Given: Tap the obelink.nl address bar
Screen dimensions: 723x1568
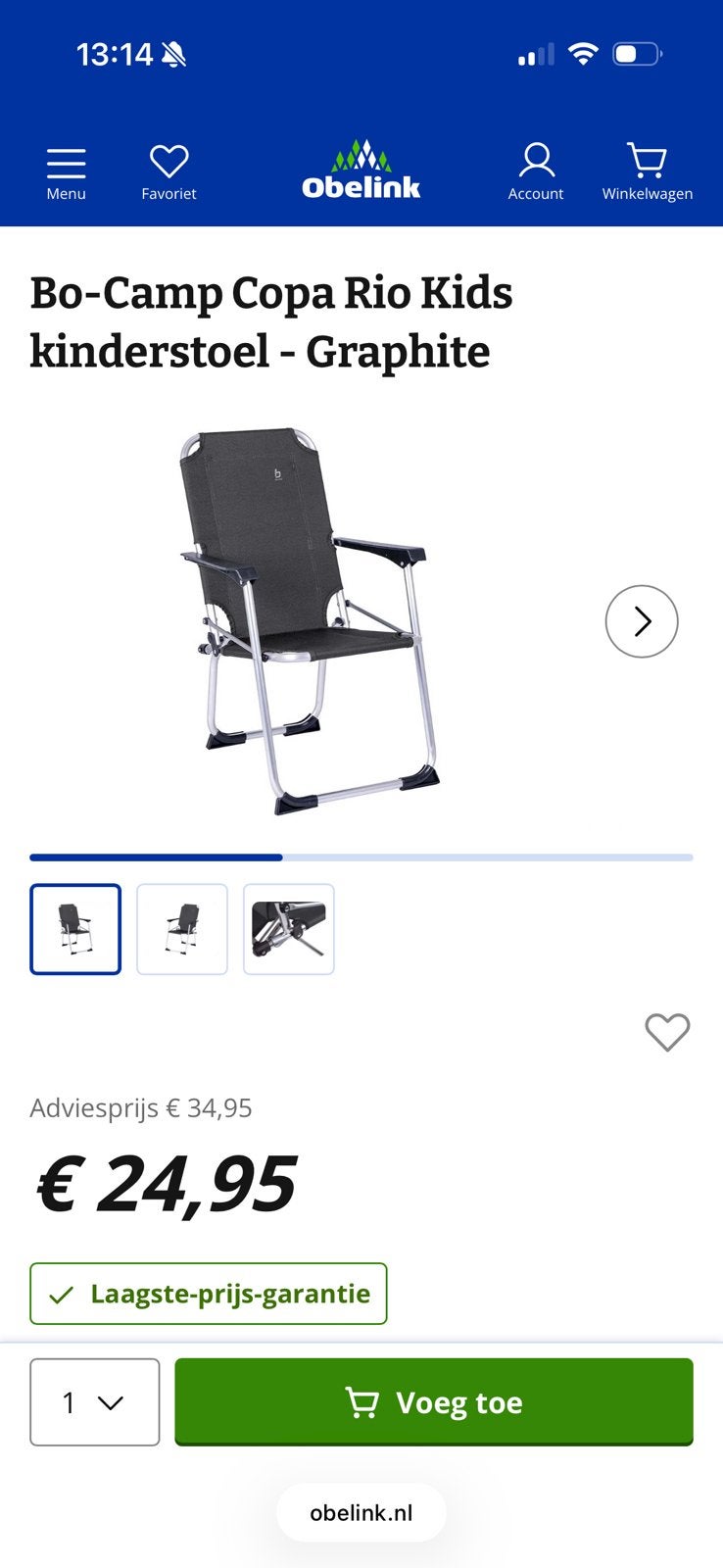Looking at the screenshot, I should pyautogui.click(x=361, y=1512).
